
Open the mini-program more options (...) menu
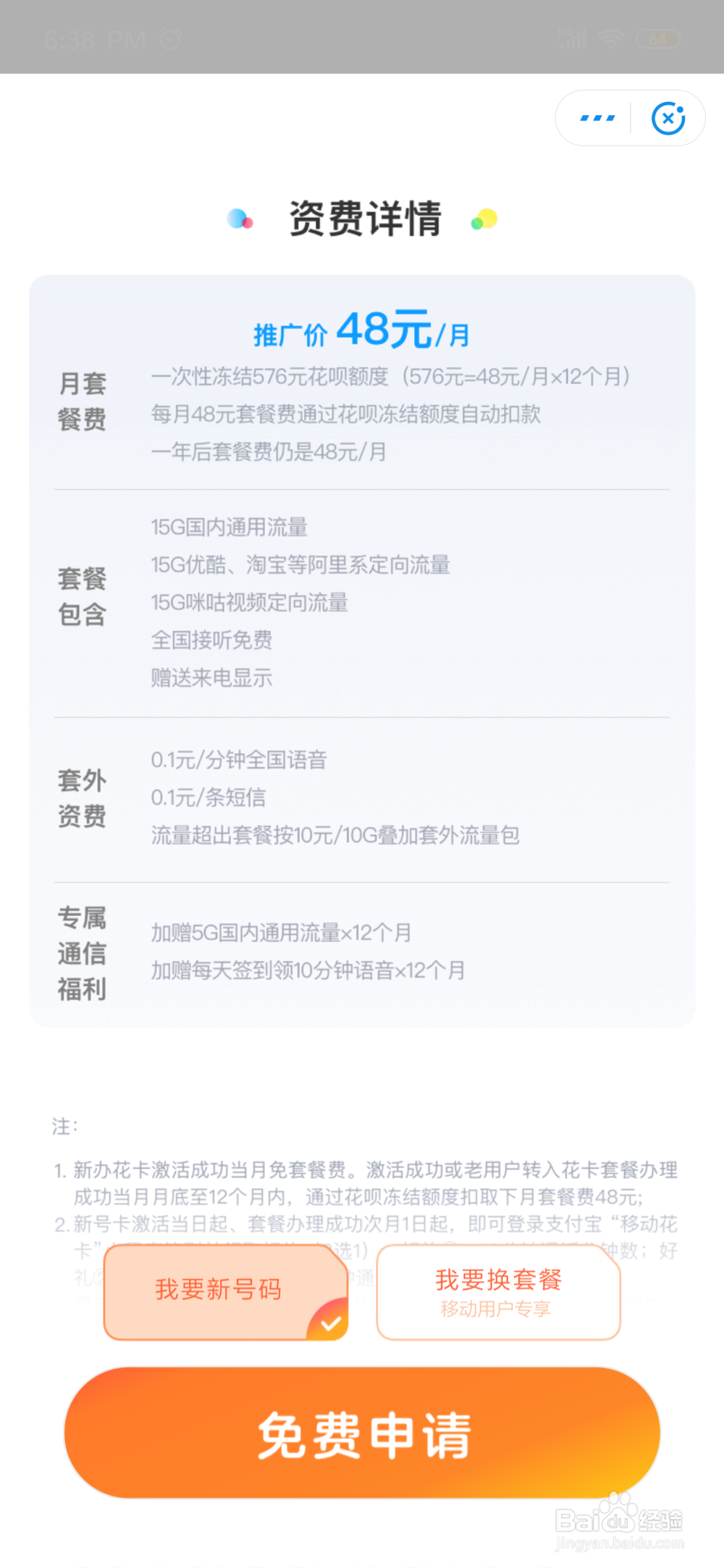pos(596,117)
